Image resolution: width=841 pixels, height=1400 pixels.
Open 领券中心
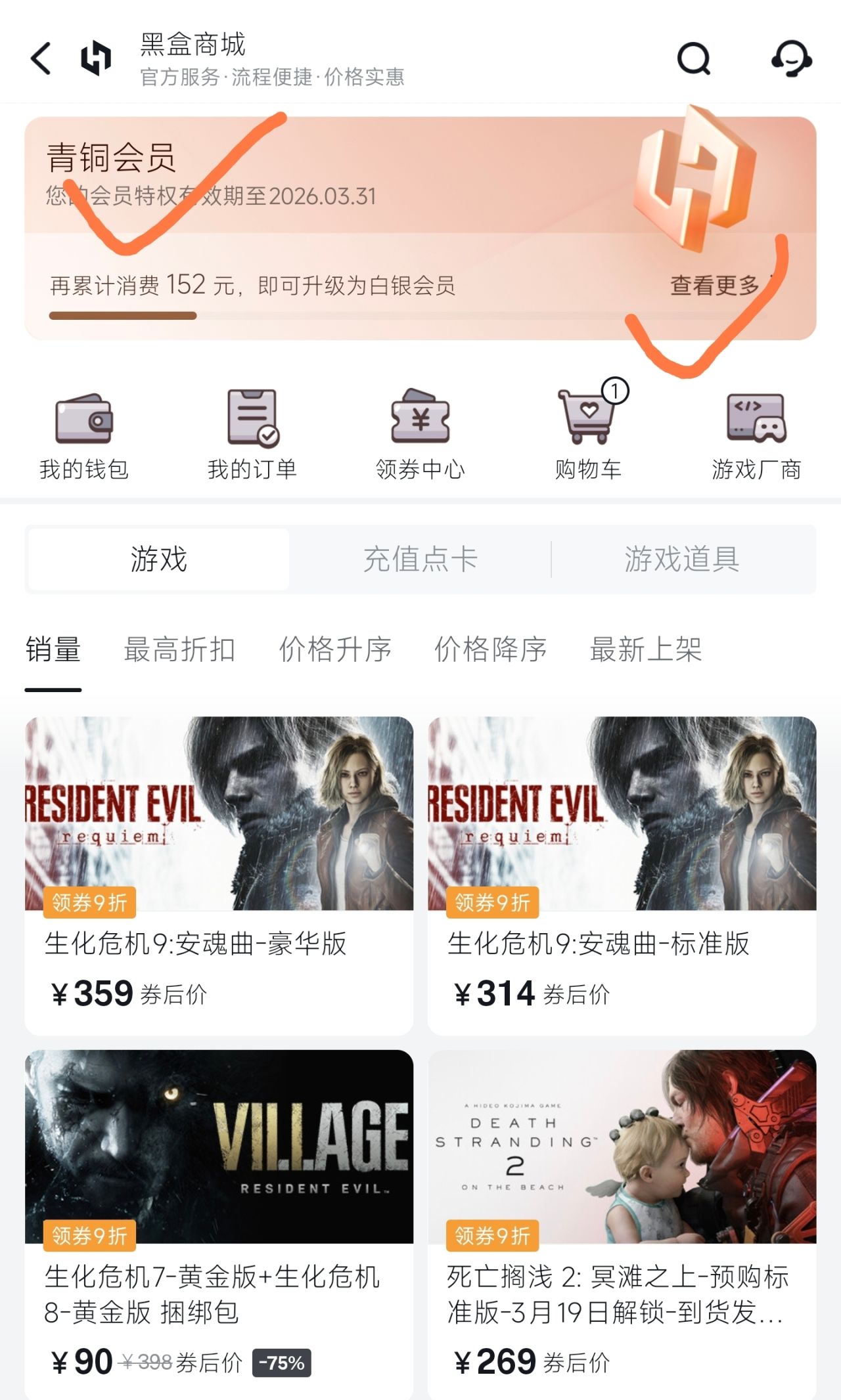420,433
